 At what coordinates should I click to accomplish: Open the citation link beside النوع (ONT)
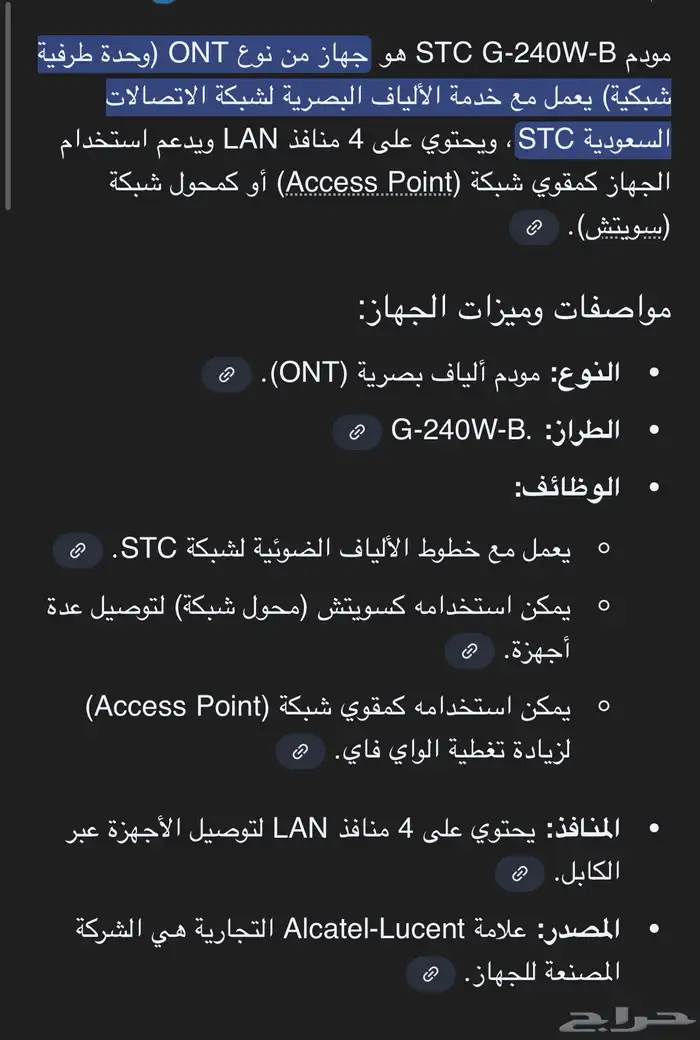click(227, 374)
